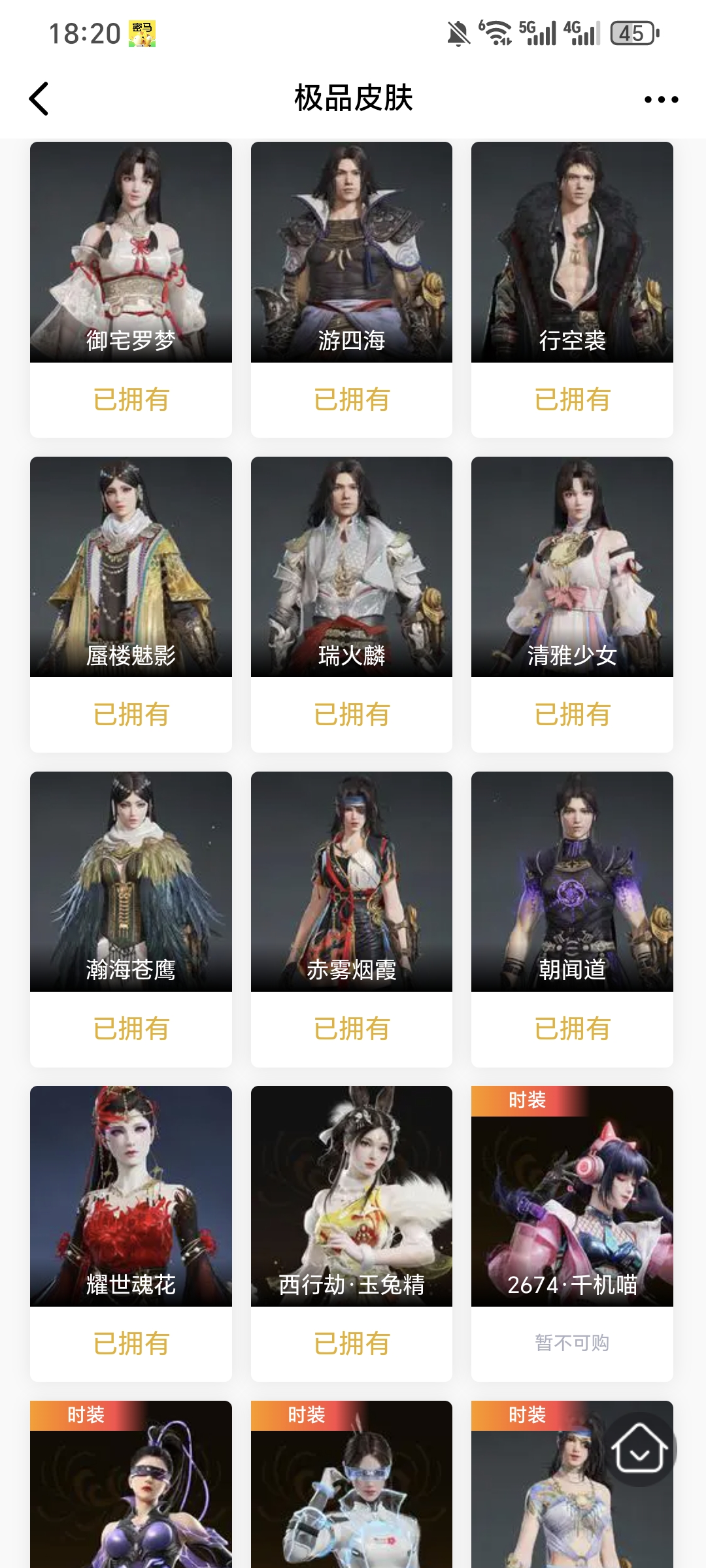706x1568 pixels.
Task: Open the 御宅罗梦 skin card
Action: tap(131, 252)
